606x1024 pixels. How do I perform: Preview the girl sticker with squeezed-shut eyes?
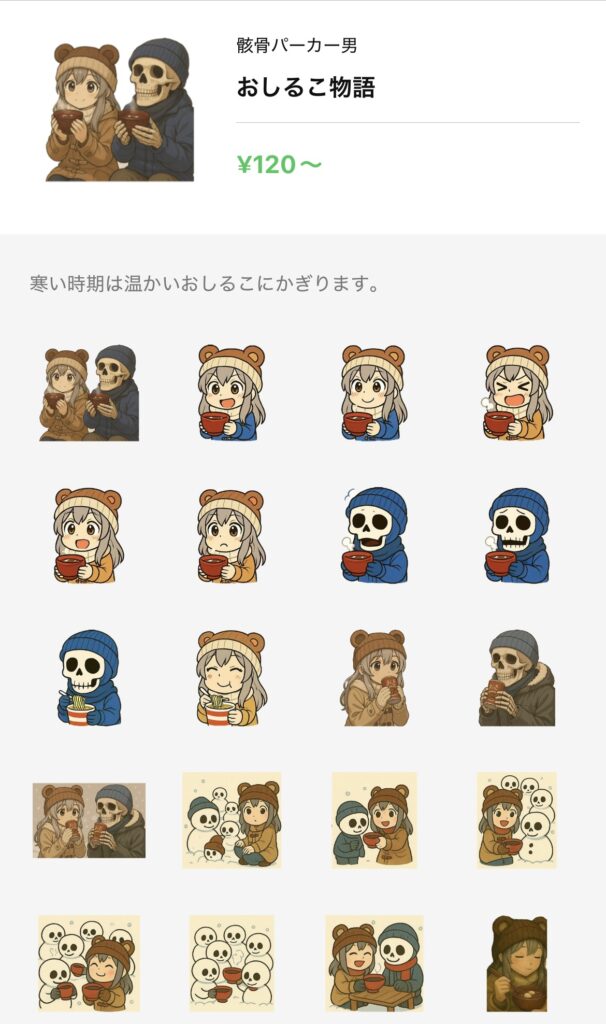click(x=516, y=393)
